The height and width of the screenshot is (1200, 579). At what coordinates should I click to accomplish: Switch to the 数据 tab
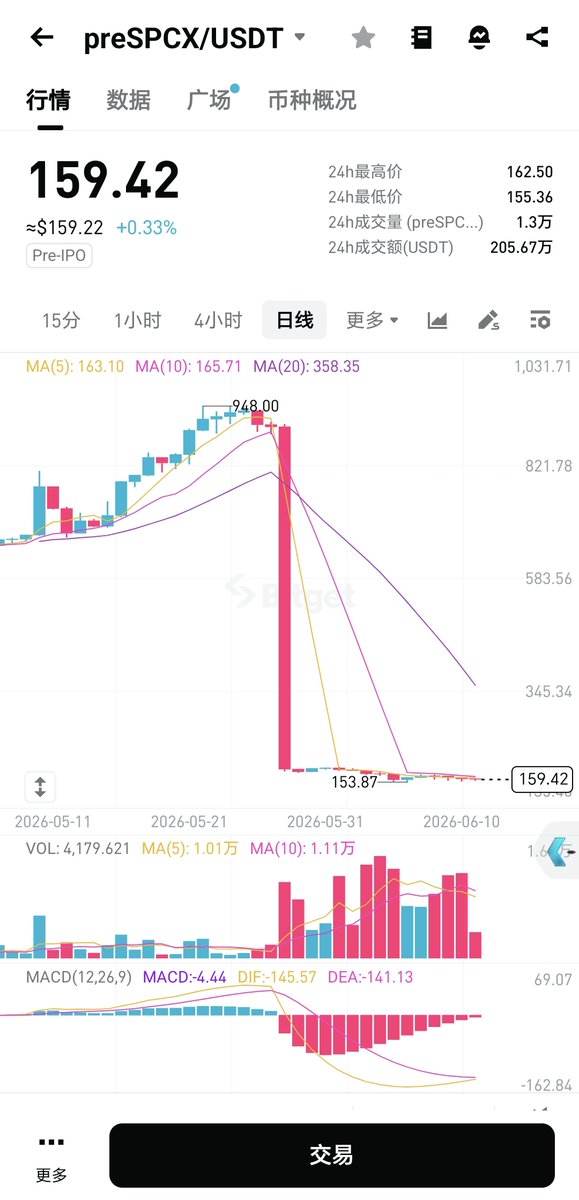(129, 100)
